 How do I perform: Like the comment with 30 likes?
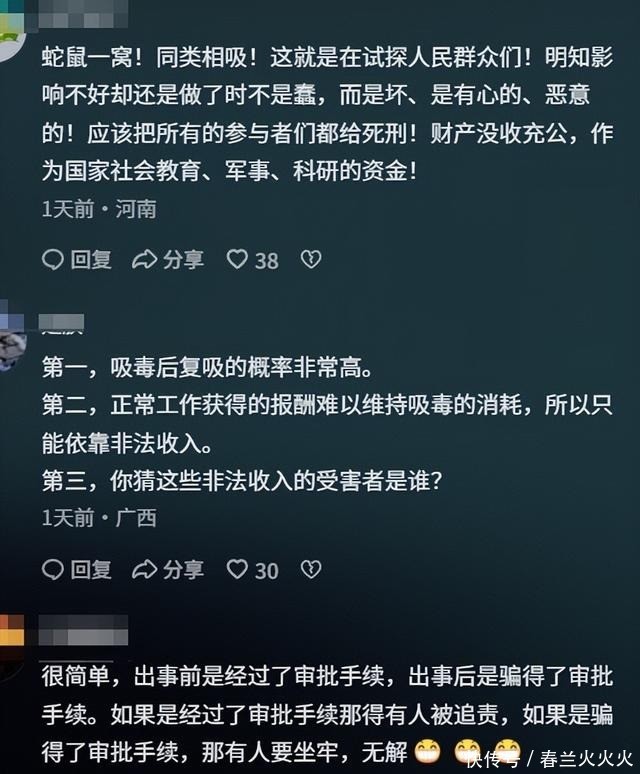tap(252, 570)
